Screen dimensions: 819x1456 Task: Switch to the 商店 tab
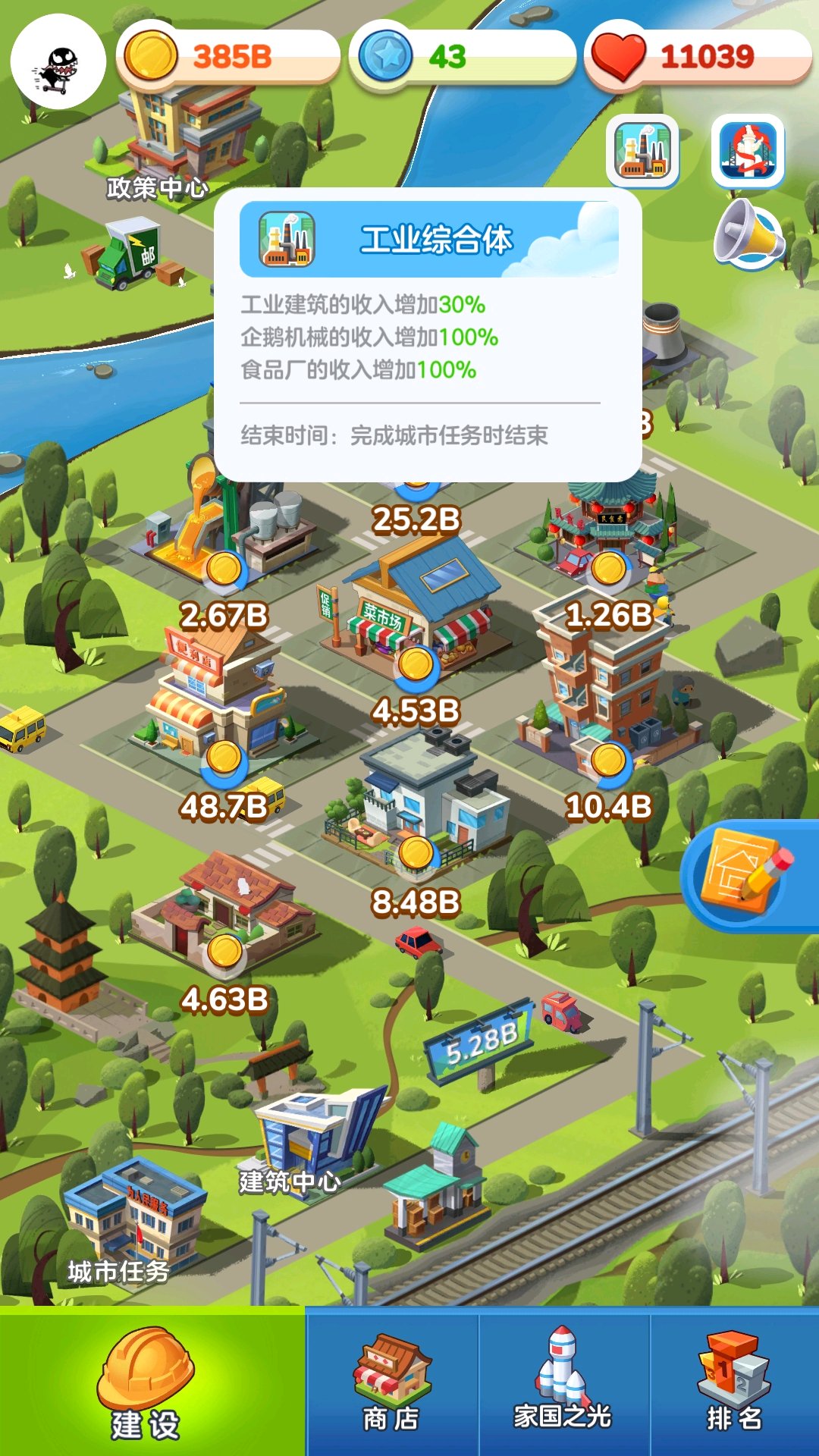391,1382
